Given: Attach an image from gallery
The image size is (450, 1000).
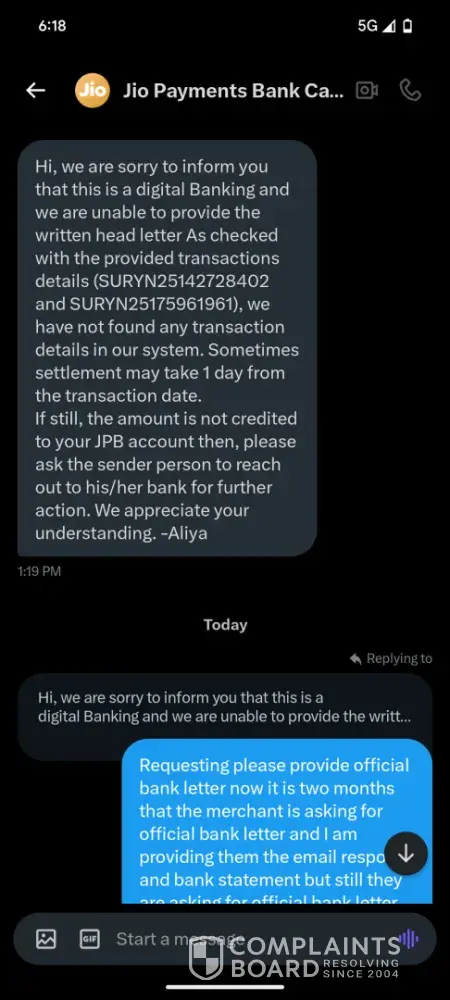Looking at the screenshot, I should click(46, 939).
